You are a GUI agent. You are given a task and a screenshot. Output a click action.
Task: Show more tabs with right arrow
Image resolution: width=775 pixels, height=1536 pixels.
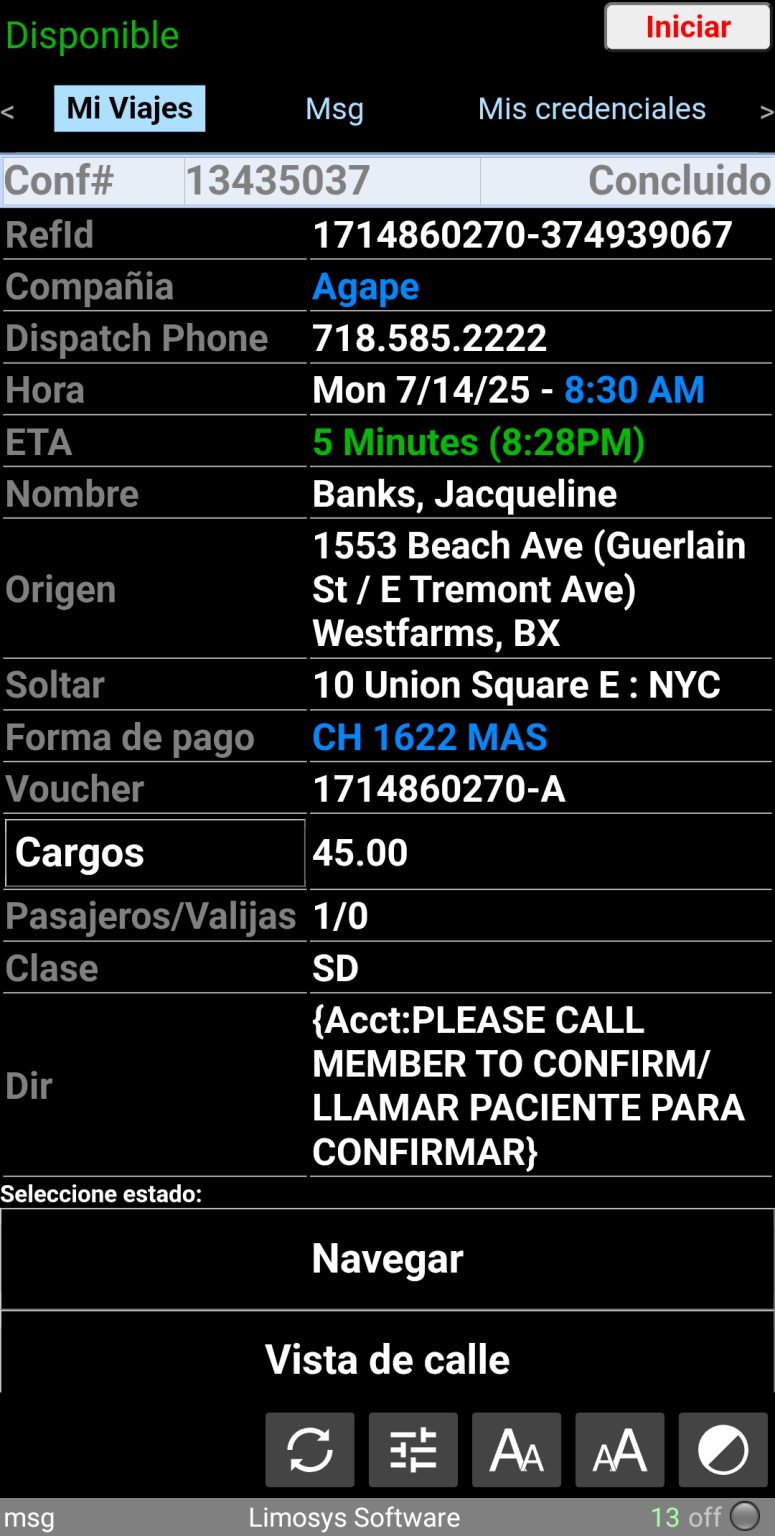pos(766,111)
